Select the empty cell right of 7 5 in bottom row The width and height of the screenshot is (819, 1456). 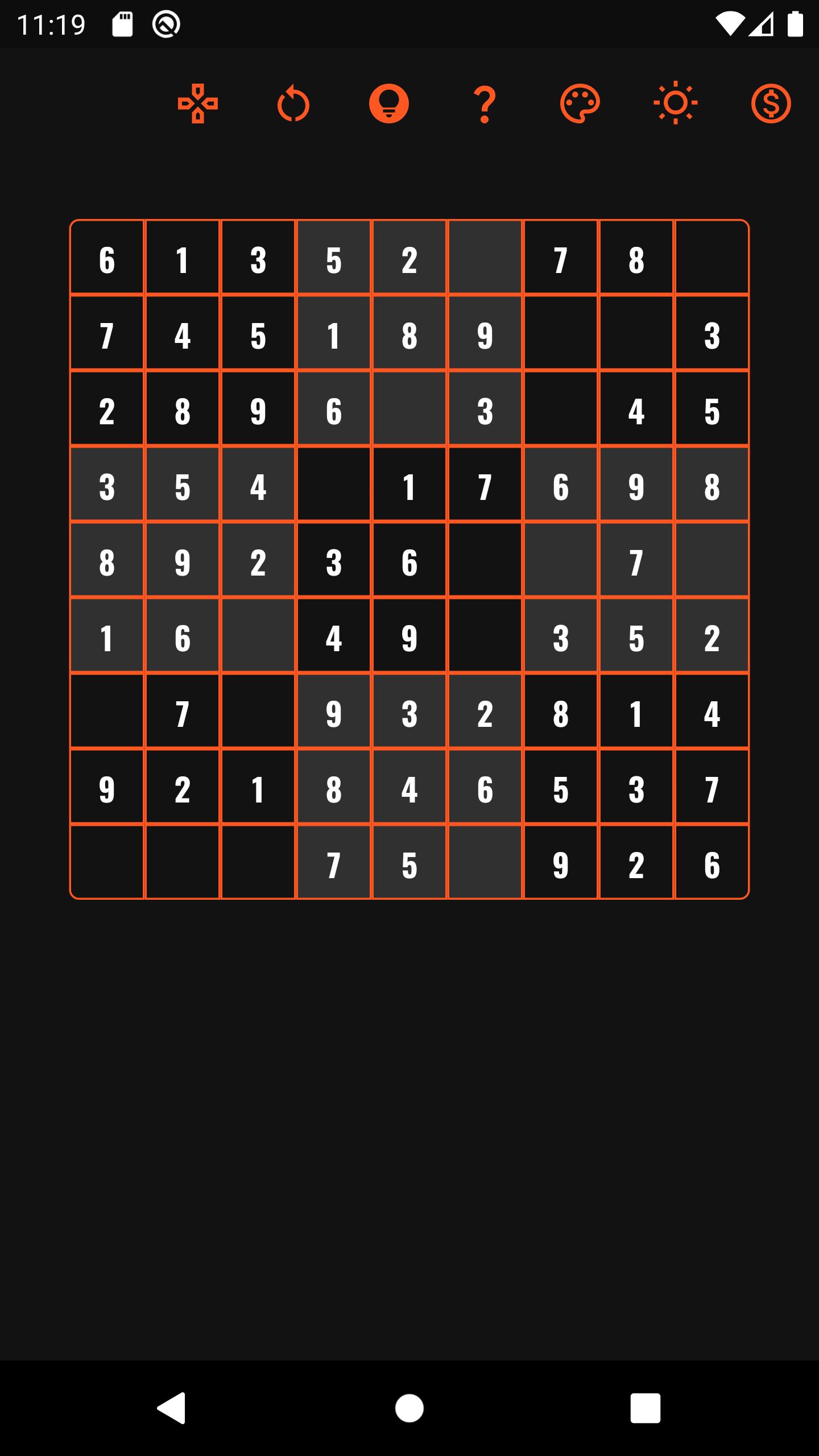click(485, 862)
